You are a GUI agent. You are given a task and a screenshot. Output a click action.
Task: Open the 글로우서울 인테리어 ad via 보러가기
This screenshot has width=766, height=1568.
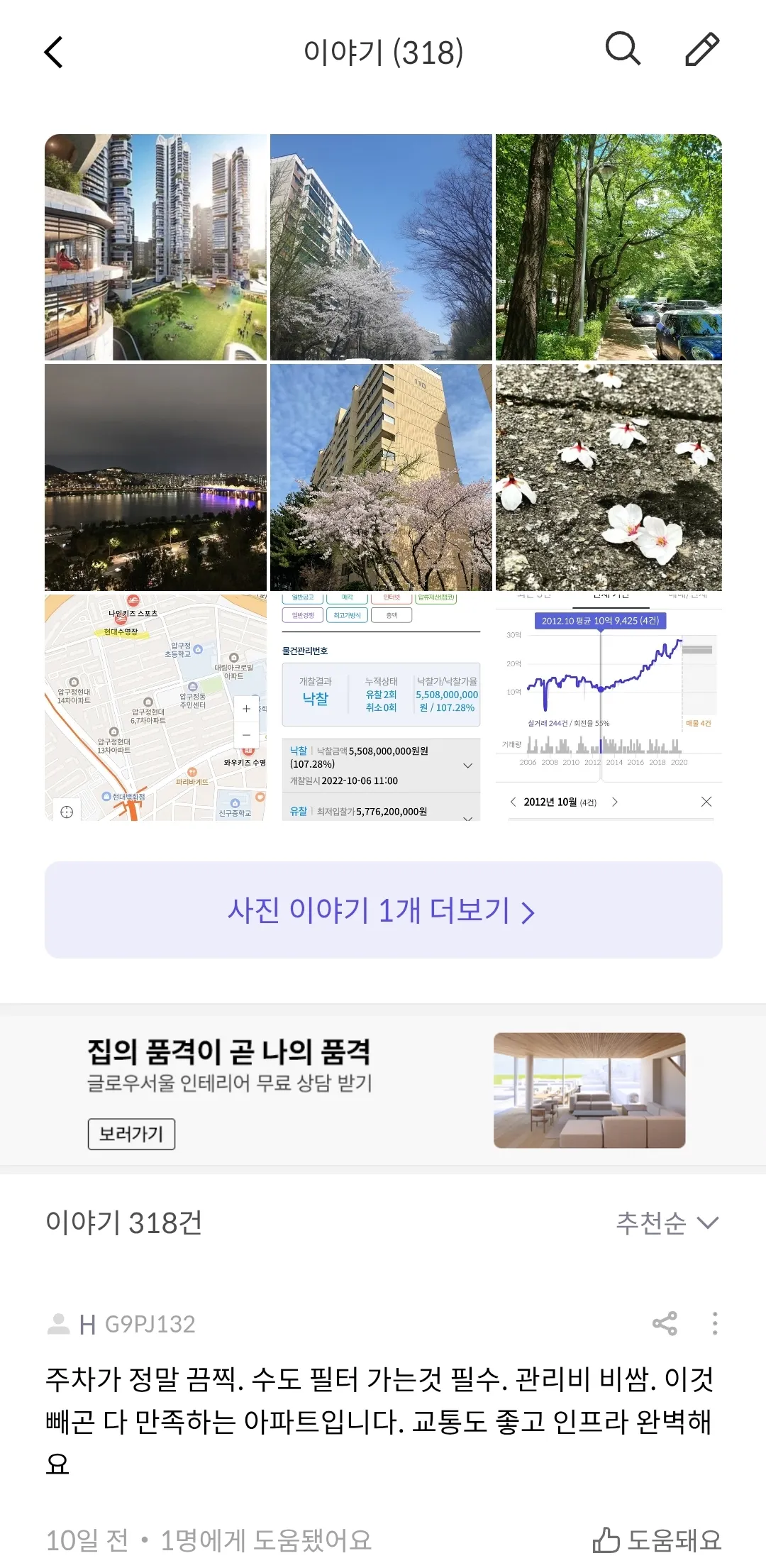click(131, 1134)
